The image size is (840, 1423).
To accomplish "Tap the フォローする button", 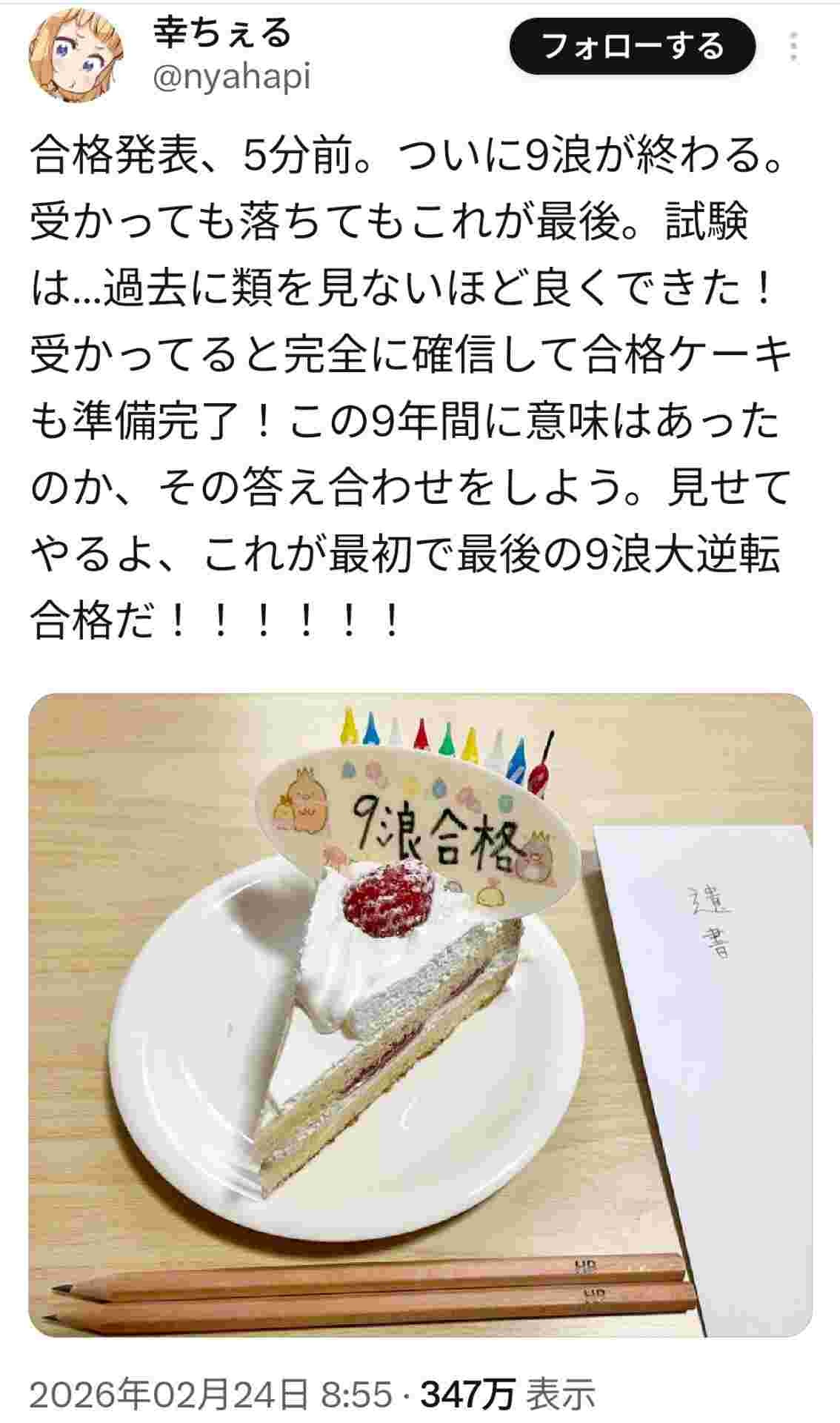I will [x=632, y=48].
